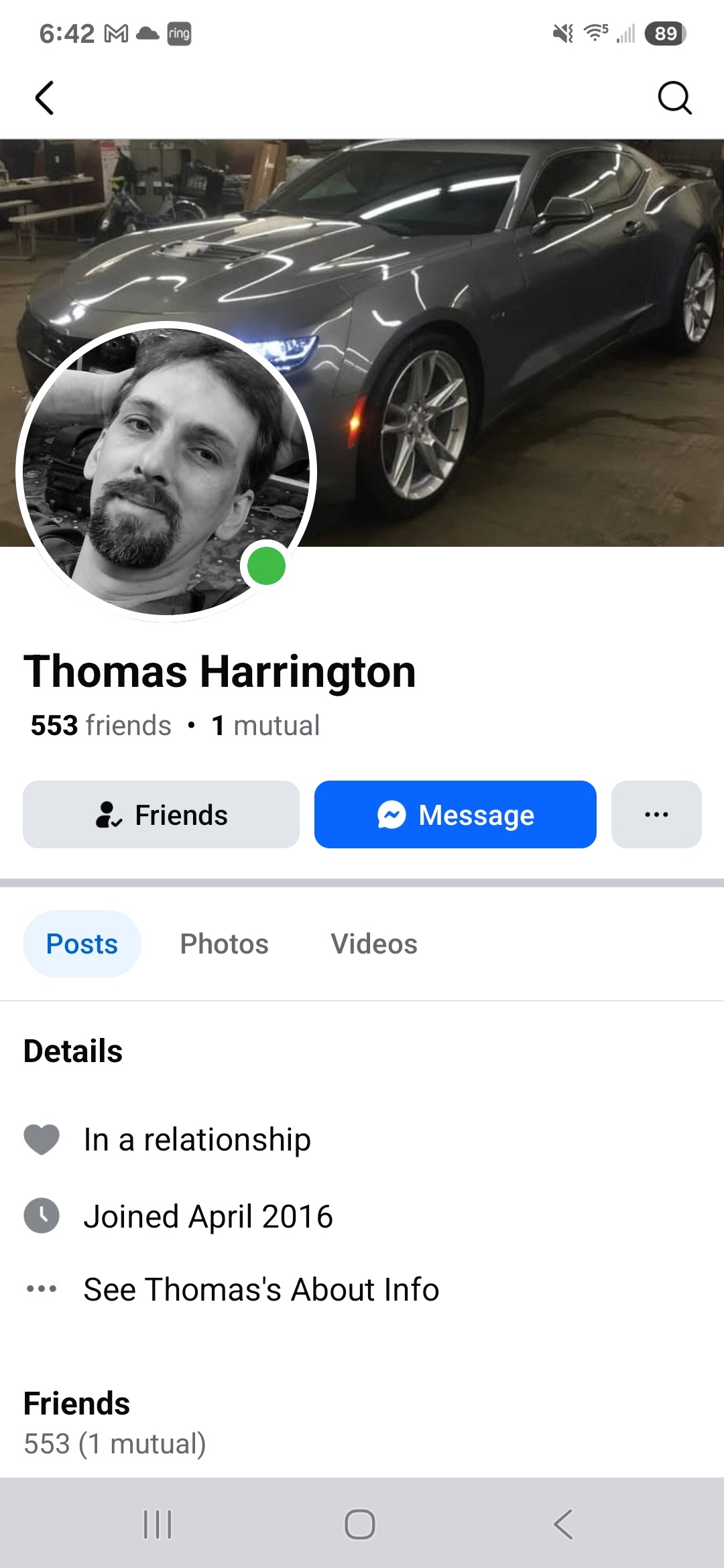
Task: Switch to the Photos tab
Action: (x=224, y=943)
